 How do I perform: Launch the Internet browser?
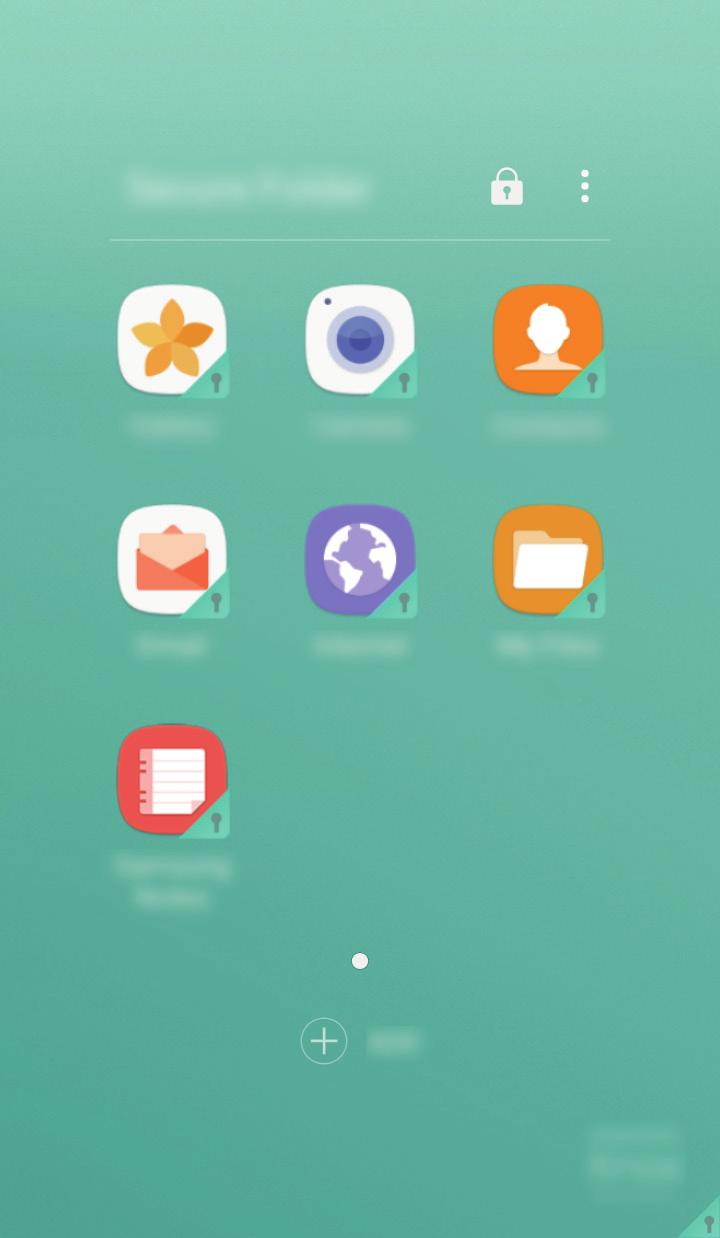click(360, 560)
